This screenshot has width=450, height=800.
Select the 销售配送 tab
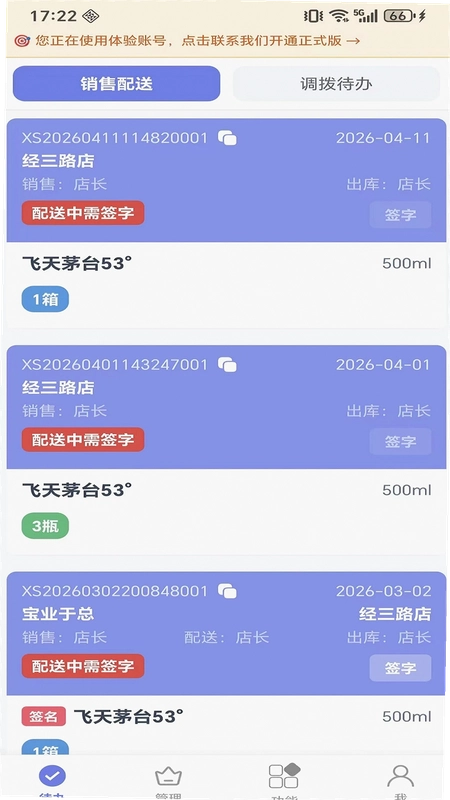pos(117,84)
